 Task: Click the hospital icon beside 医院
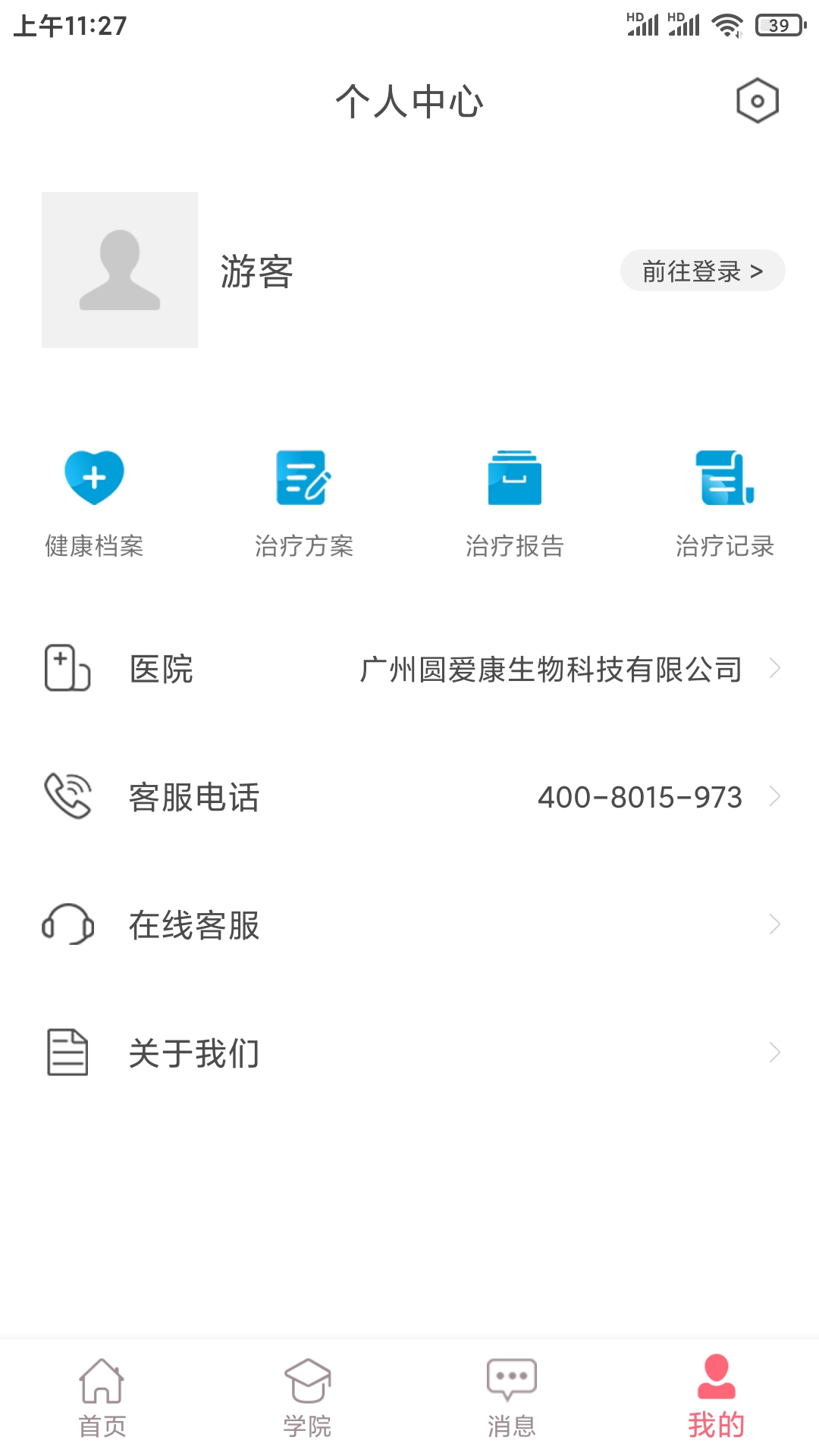[67, 669]
